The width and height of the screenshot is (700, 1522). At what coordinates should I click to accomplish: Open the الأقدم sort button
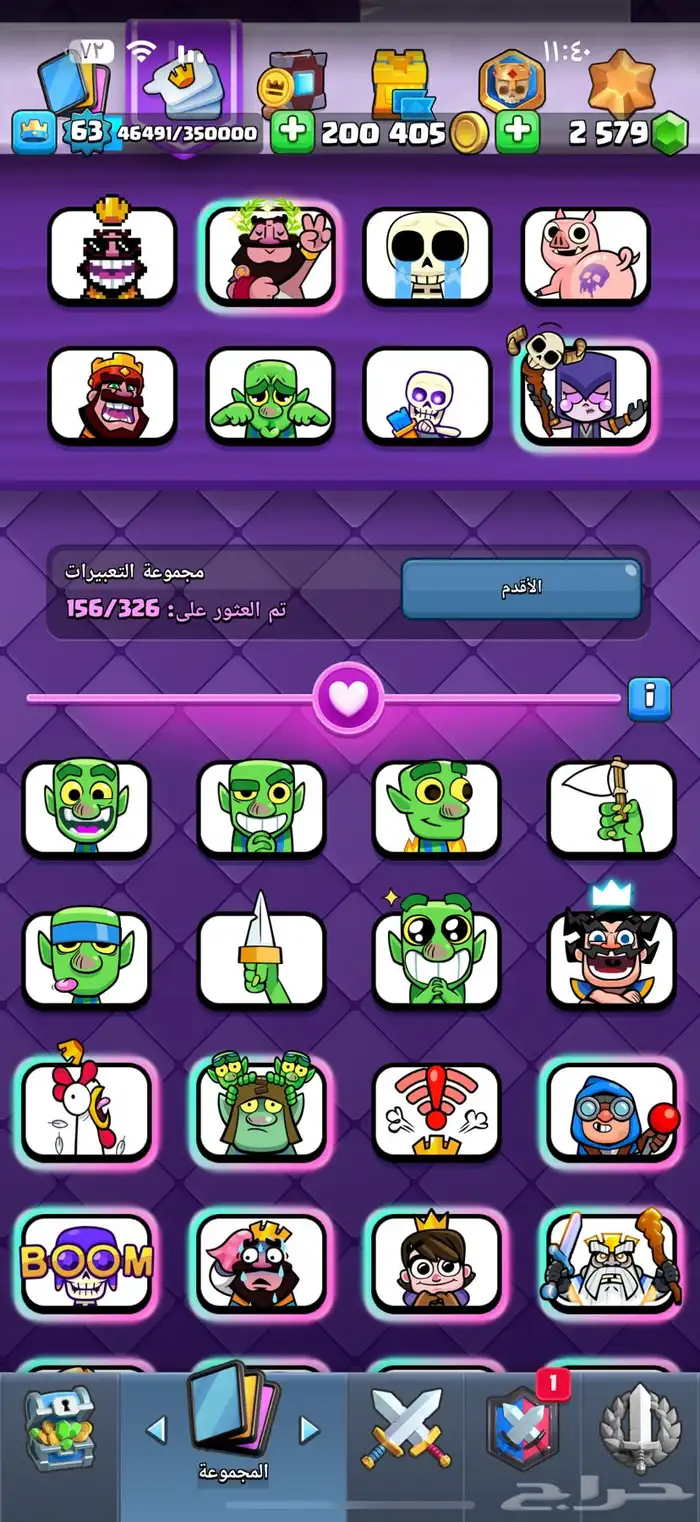(521, 588)
